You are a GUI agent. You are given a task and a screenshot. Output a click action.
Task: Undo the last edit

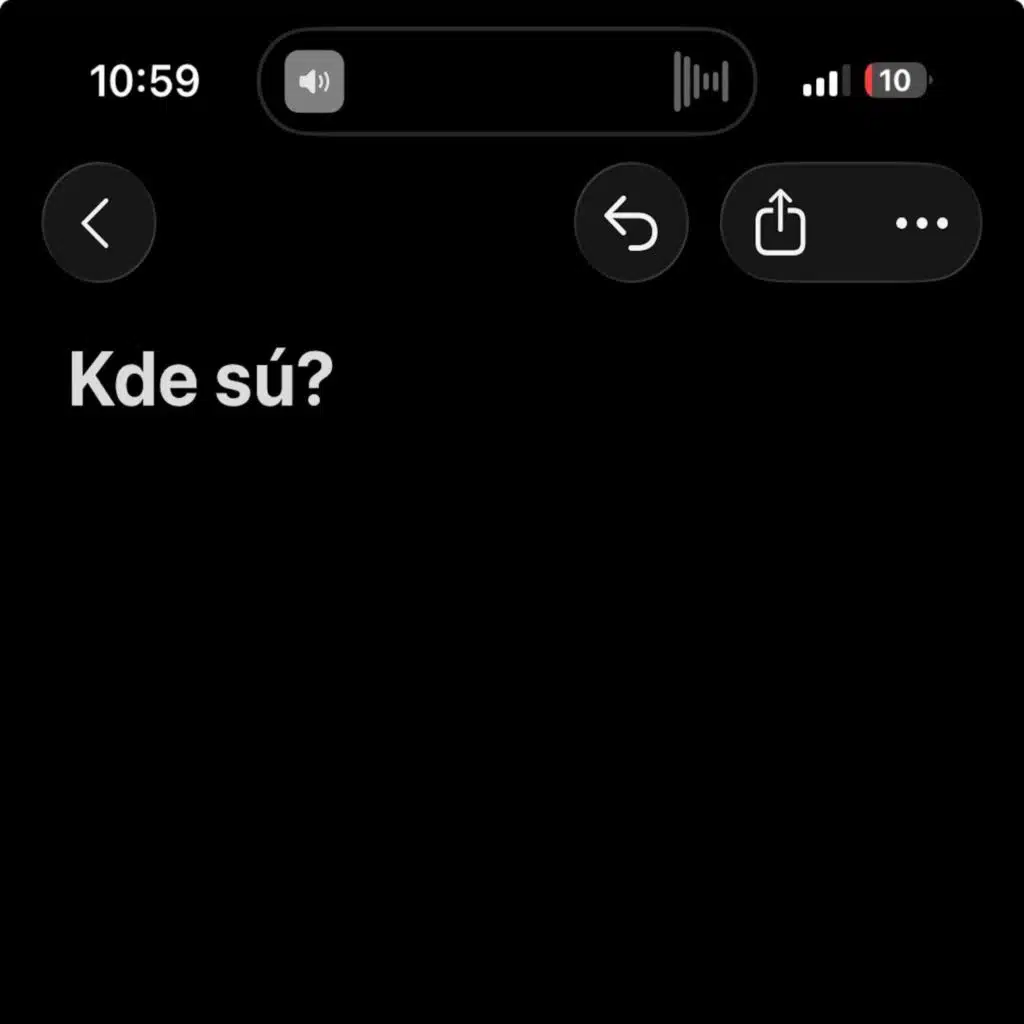coord(631,222)
